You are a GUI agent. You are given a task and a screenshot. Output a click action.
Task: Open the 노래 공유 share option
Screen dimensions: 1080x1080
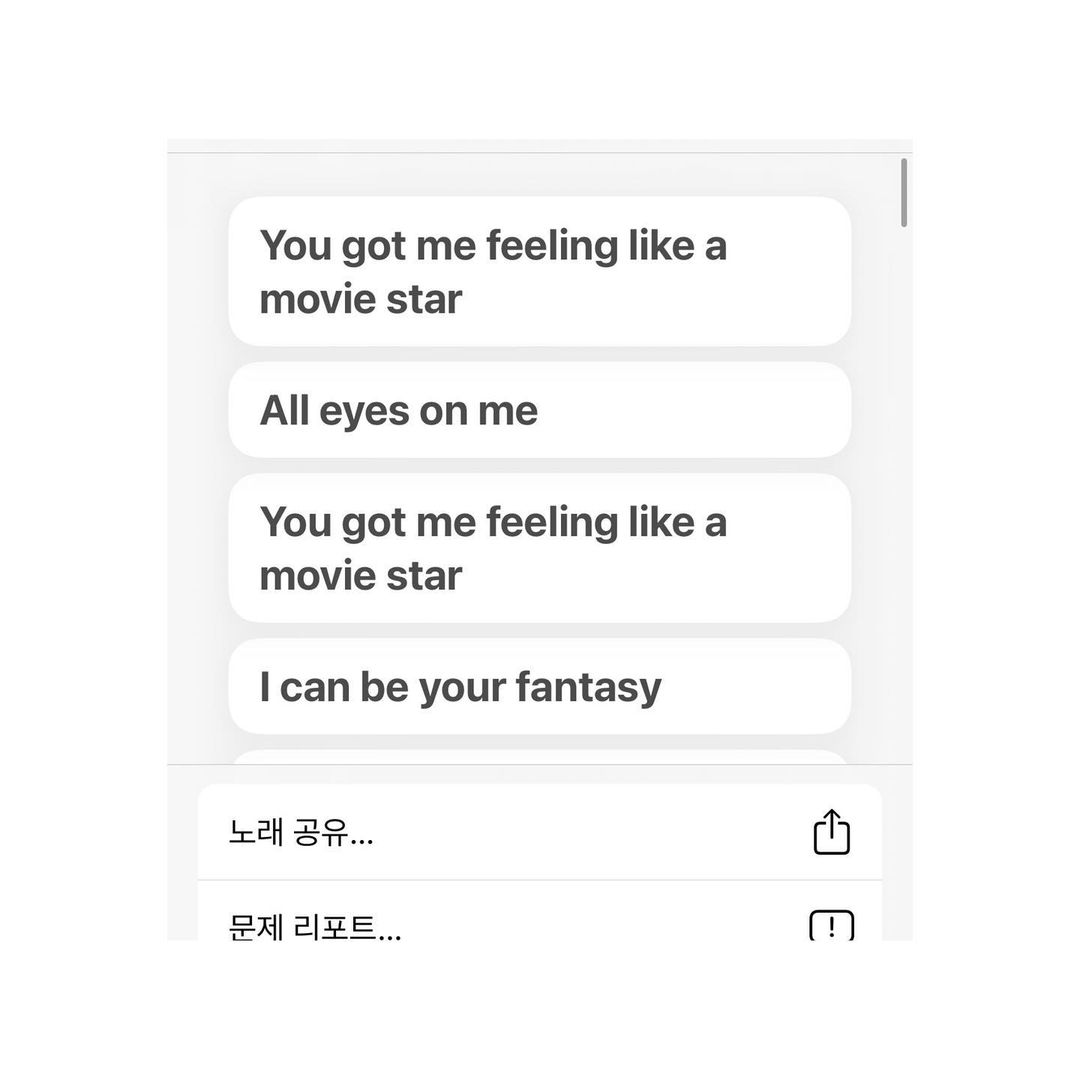539,832
